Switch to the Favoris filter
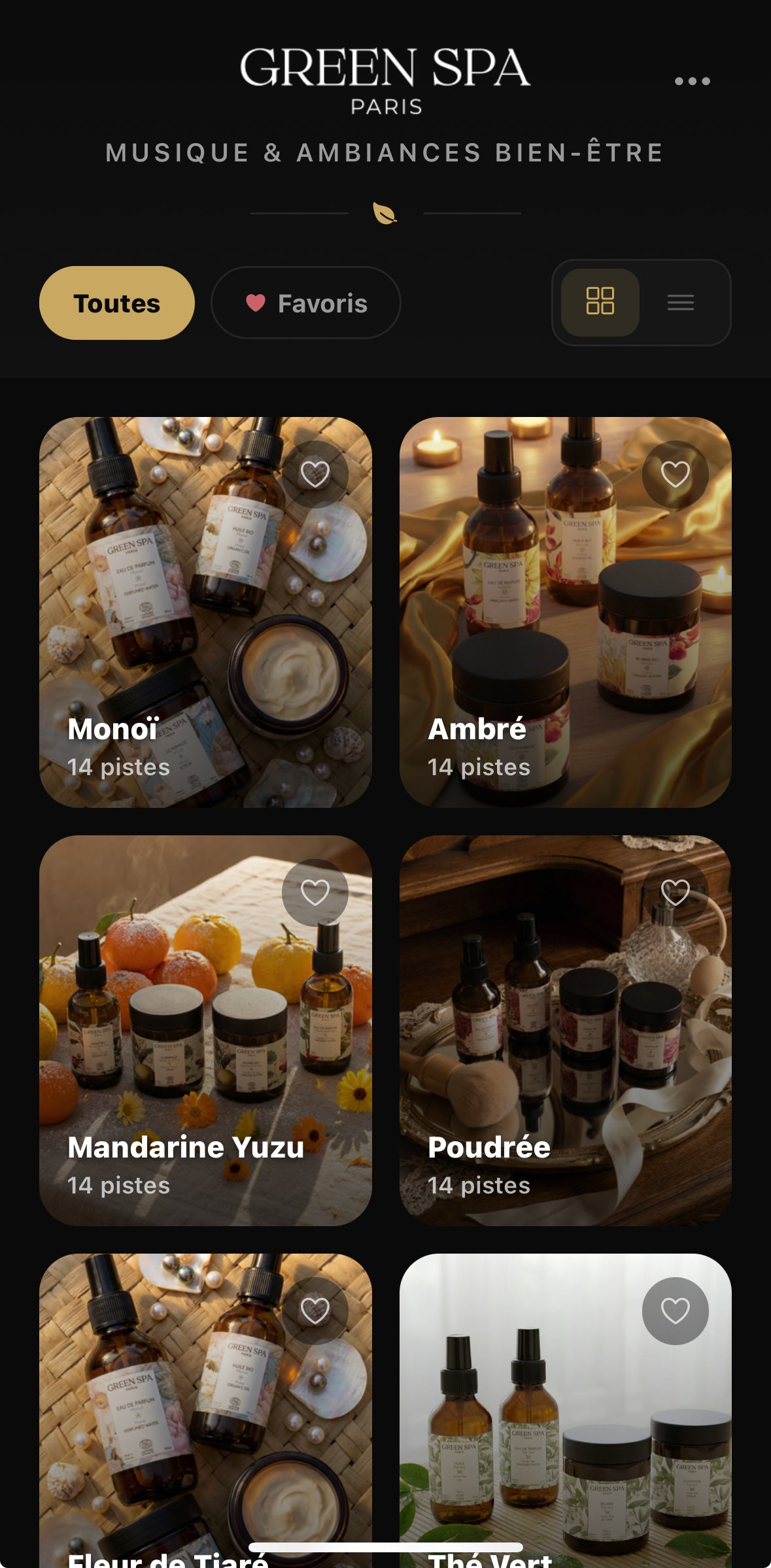Viewport: 771px width, 1568px height. point(306,303)
